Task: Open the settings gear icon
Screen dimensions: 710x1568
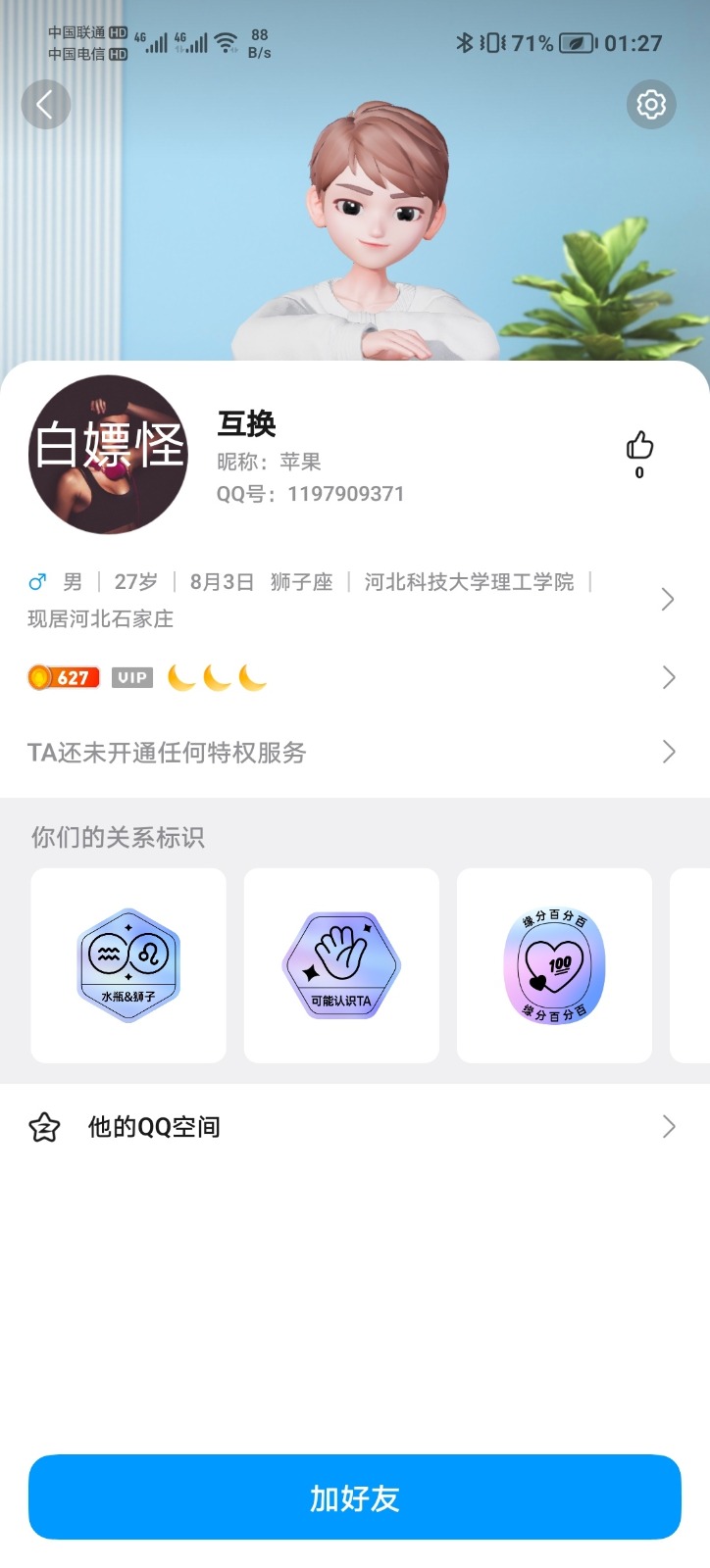Action: click(x=651, y=105)
